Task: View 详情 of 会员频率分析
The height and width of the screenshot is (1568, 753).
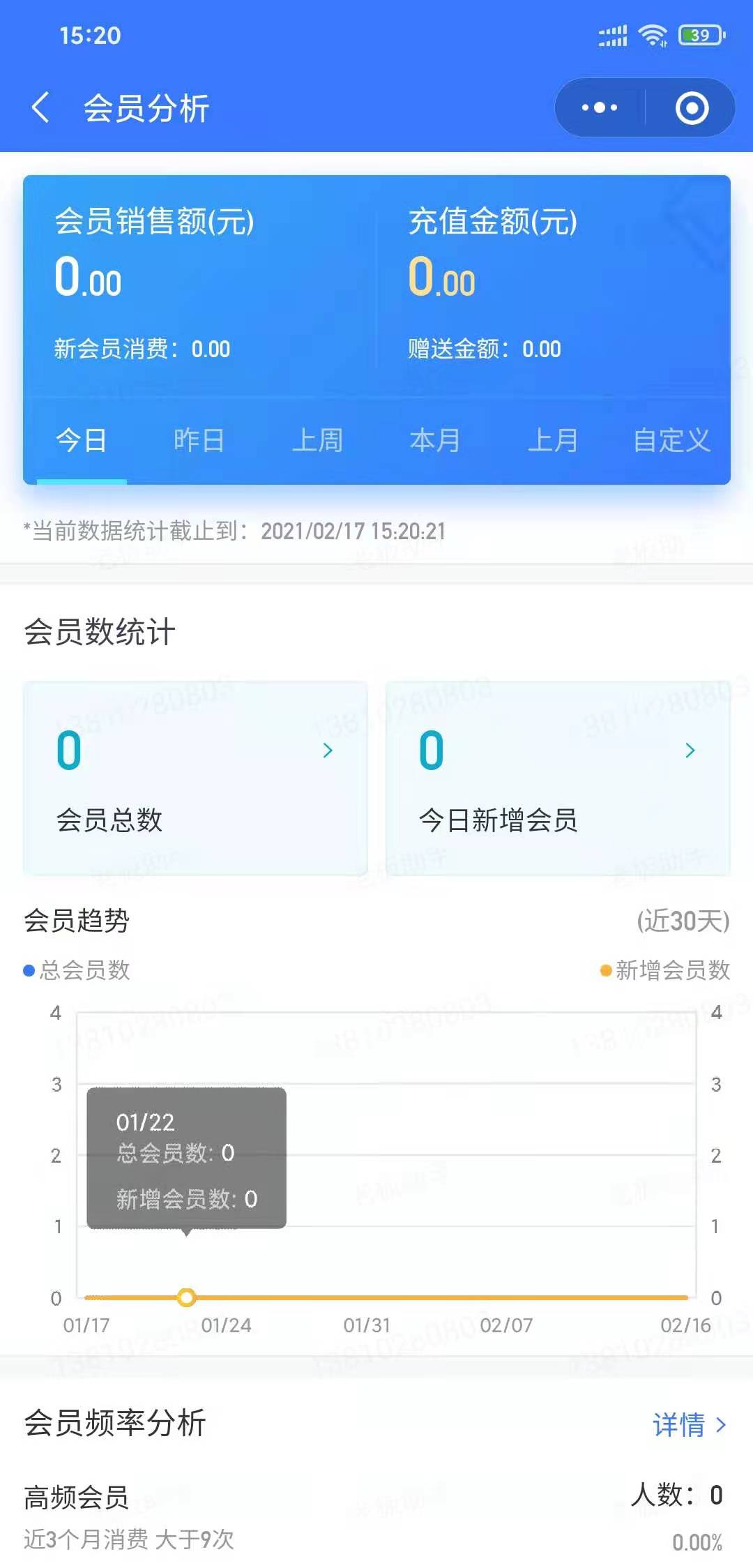Action: [x=689, y=1424]
